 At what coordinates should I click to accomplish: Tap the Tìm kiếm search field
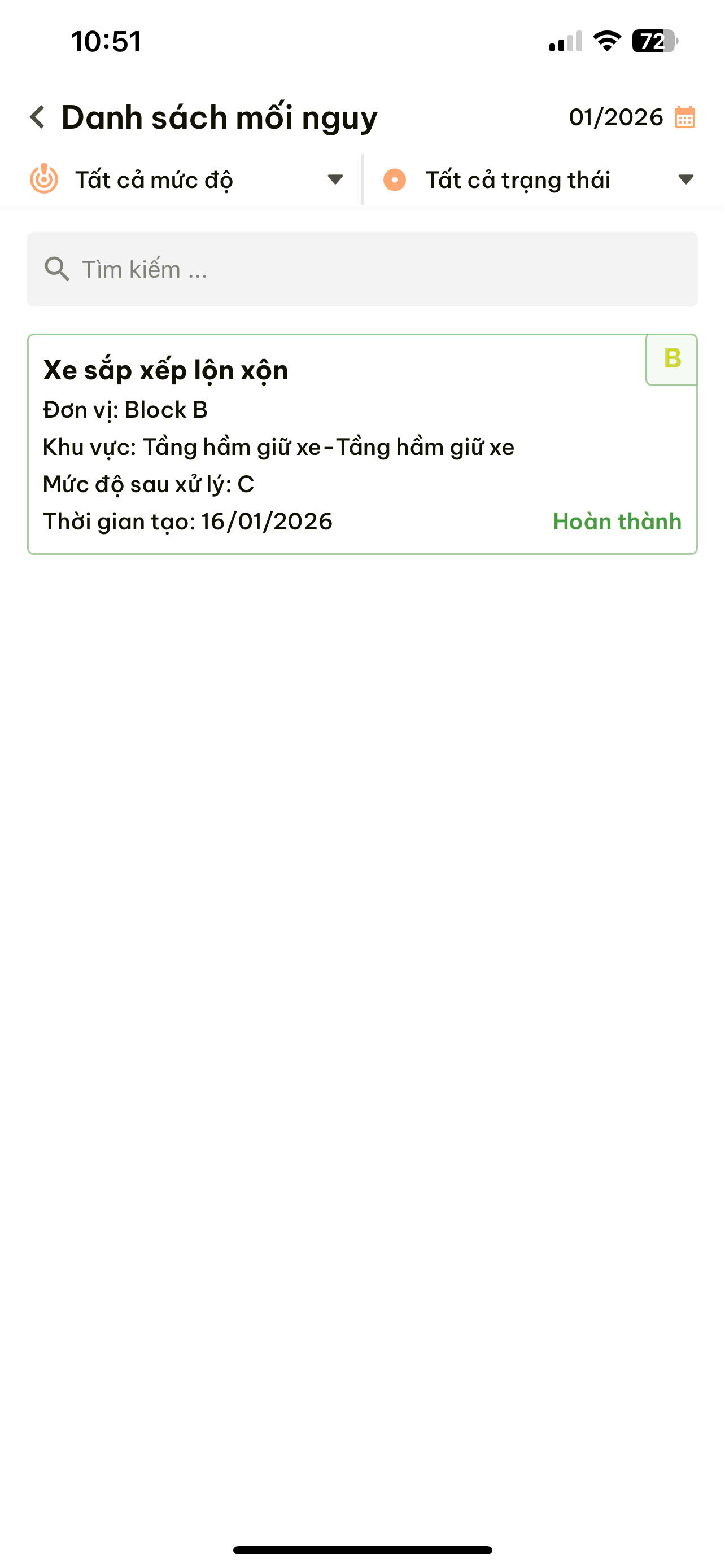[x=362, y=269]
